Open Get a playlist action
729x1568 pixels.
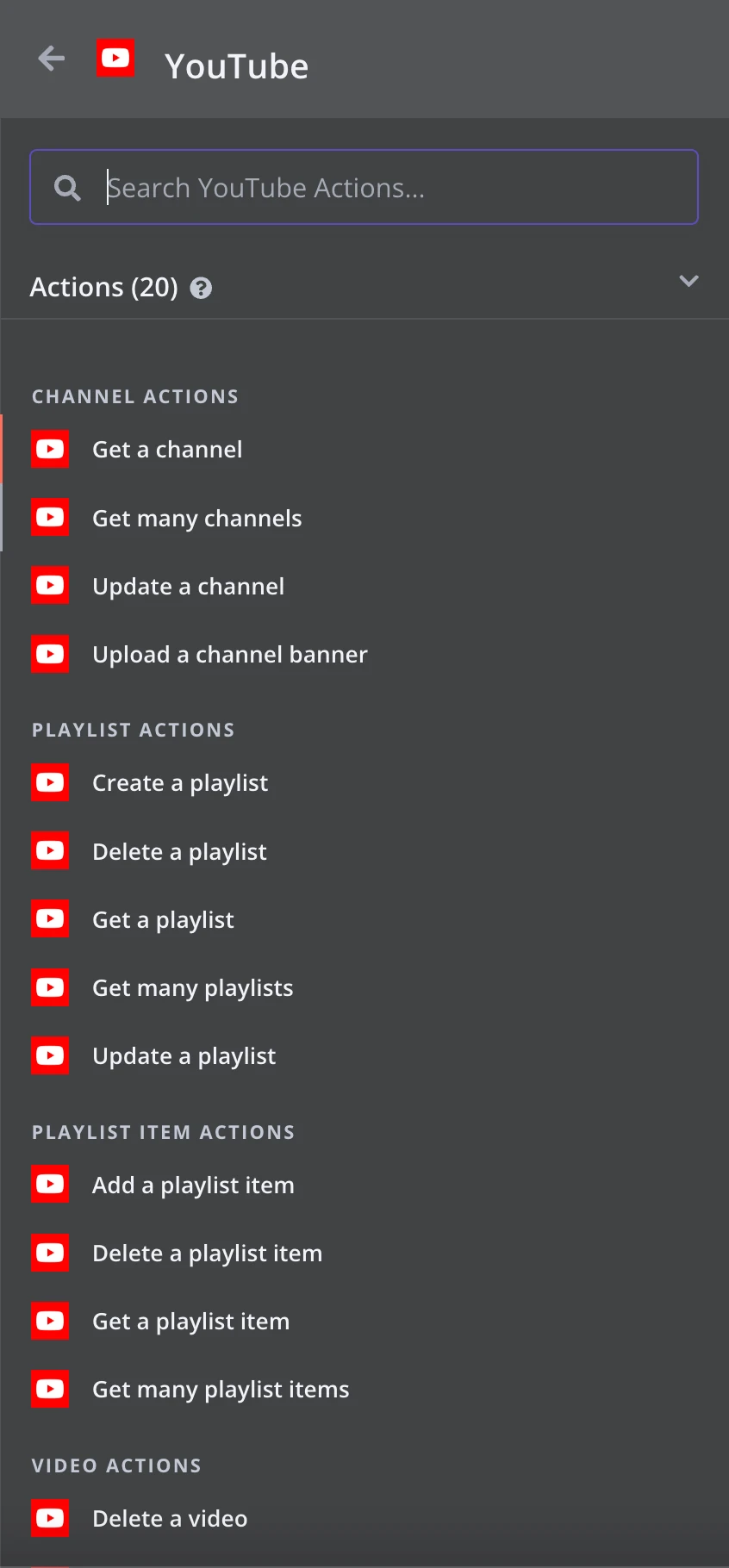364,919
